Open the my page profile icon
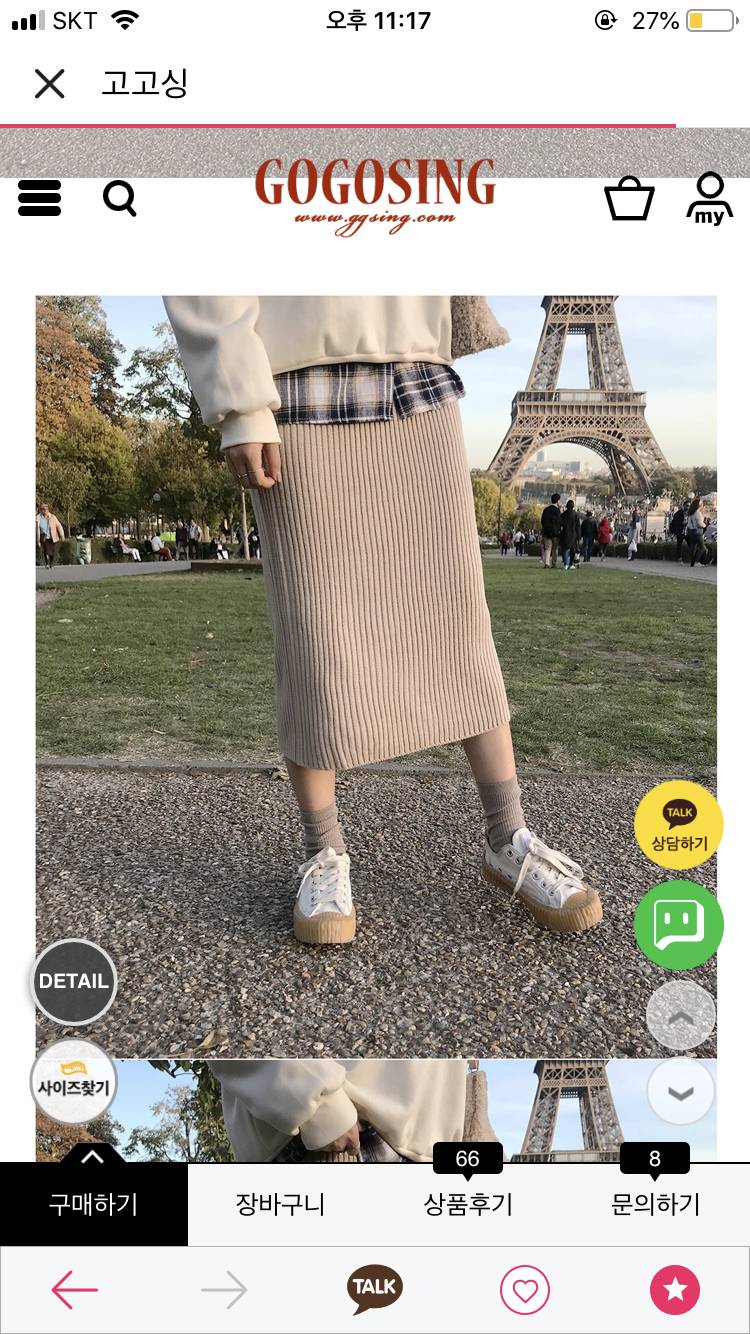750x1334 pixels. pyautogui.click(x=709, y=198)
